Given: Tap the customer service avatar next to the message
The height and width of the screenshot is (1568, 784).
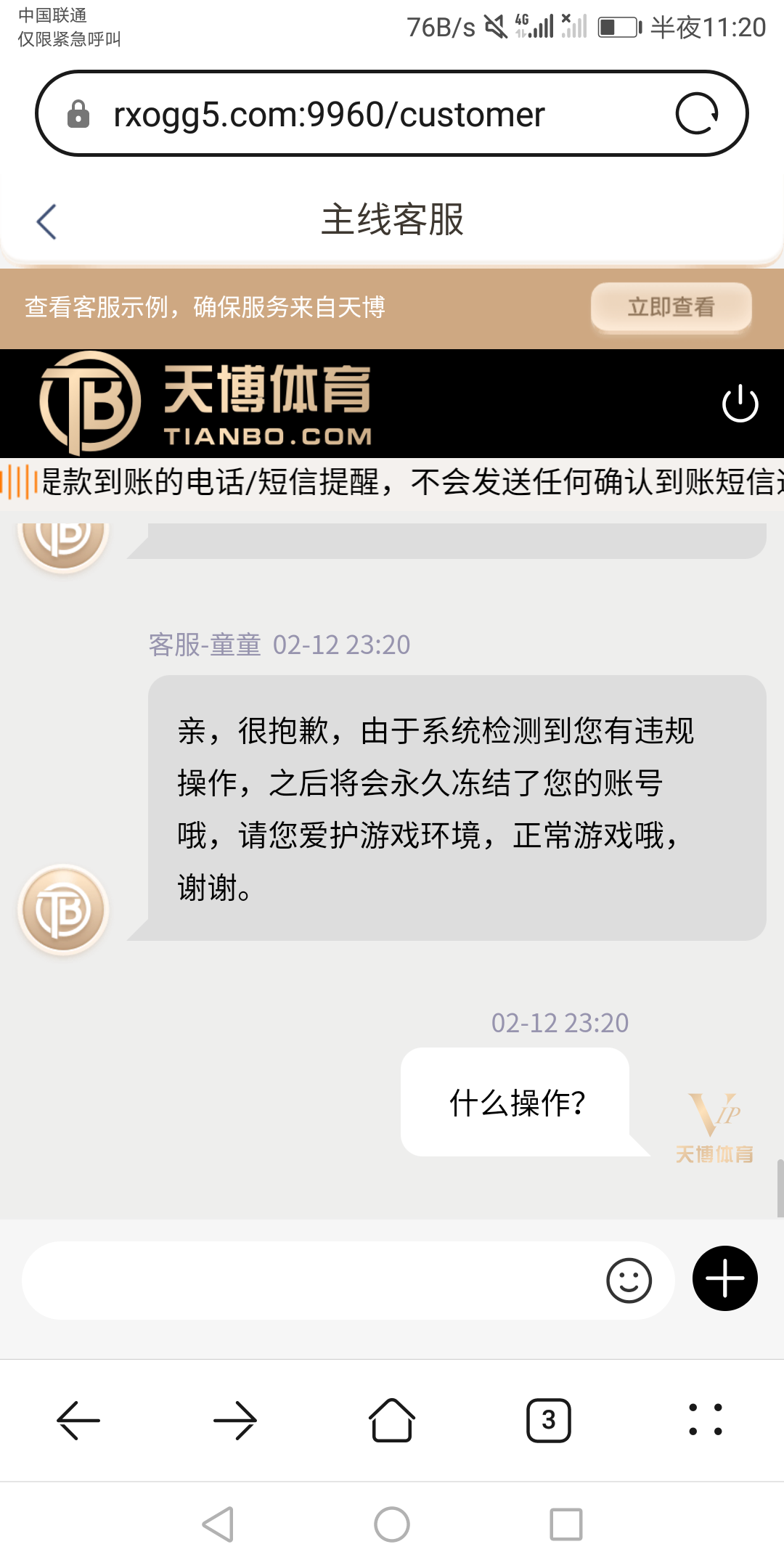Looking at the screenshot, I should tap(62, 908).
